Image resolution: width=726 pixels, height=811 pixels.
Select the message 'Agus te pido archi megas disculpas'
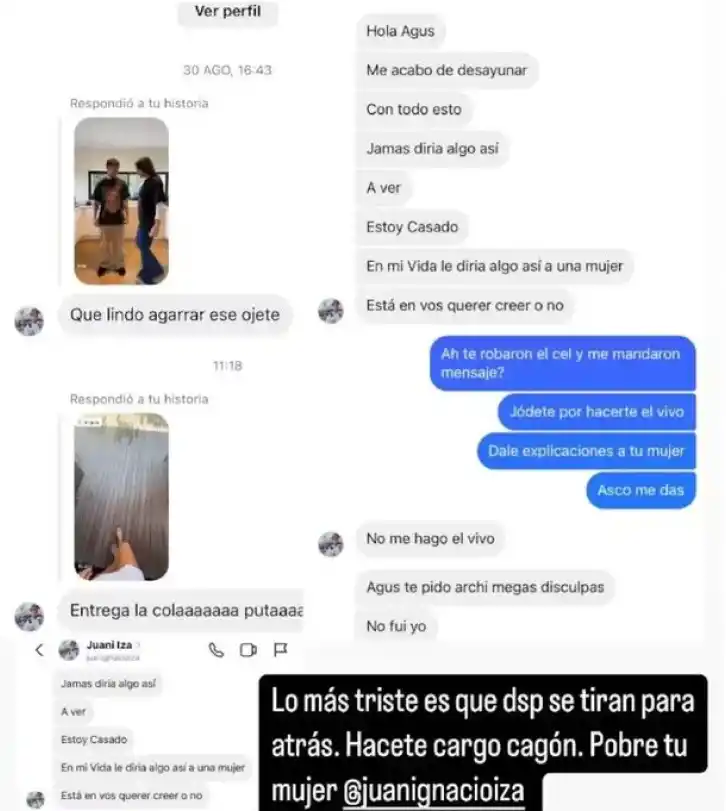tap(484, 587)
